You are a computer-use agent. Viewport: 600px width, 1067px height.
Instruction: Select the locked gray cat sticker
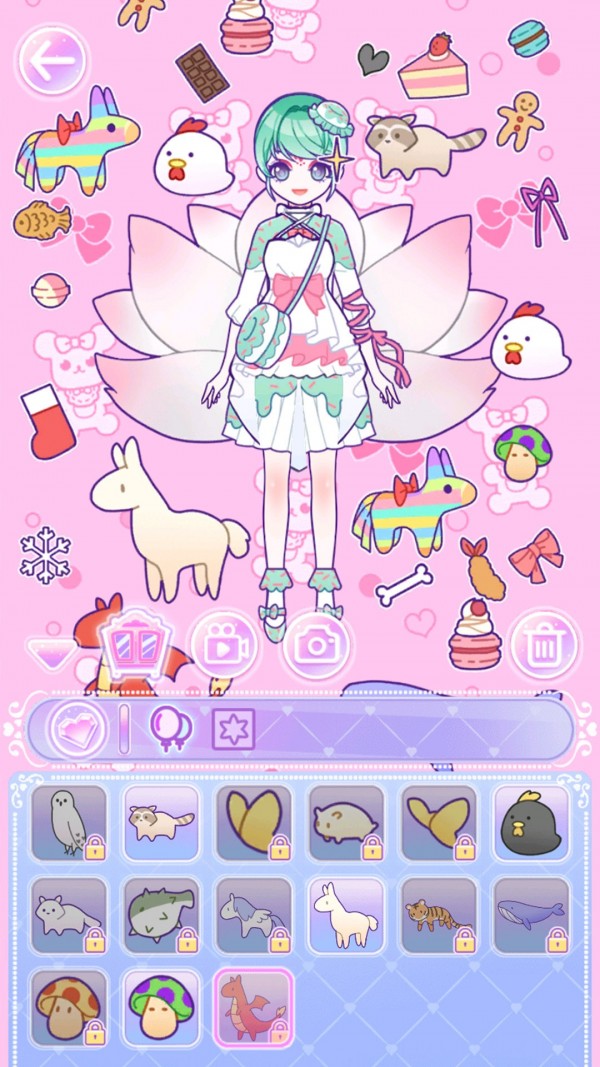click(69, 915)
